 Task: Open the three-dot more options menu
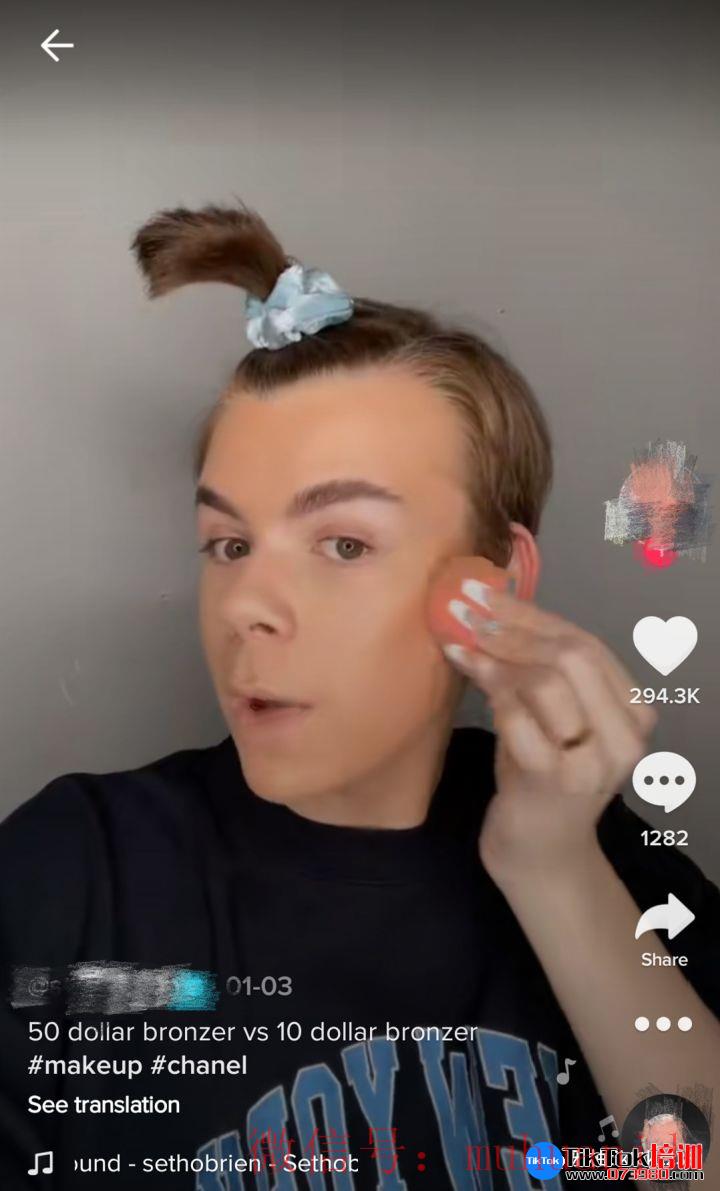pyautogui.click(x=664, y=1023)
